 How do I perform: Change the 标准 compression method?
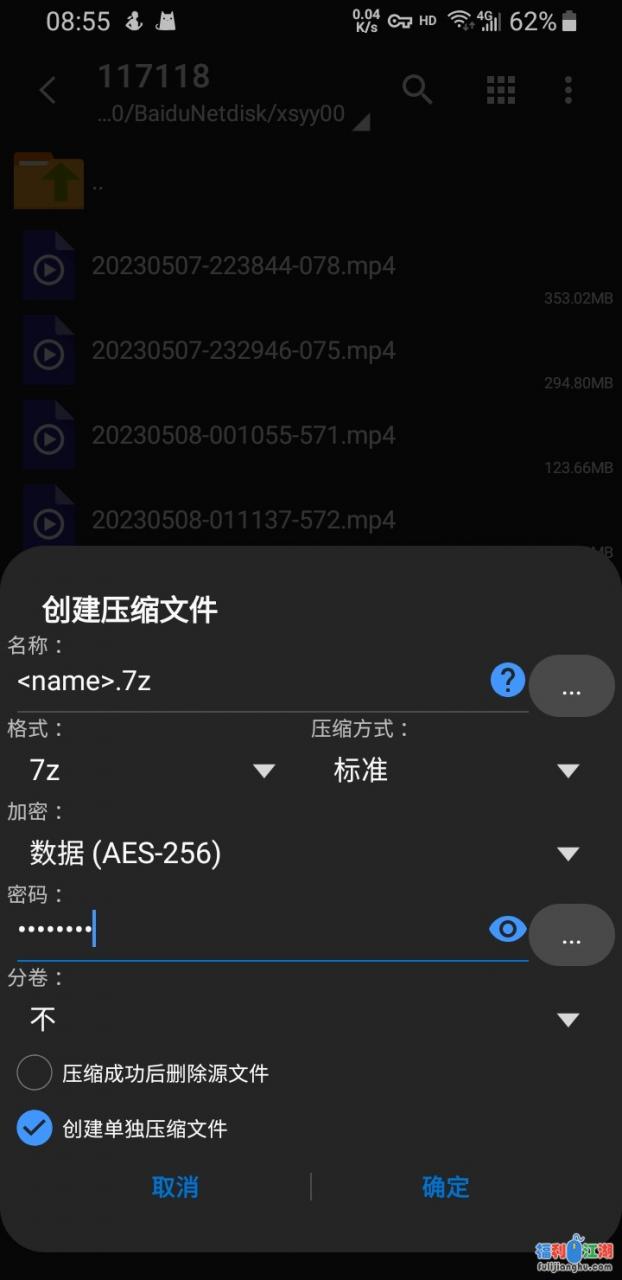(455, 770)
